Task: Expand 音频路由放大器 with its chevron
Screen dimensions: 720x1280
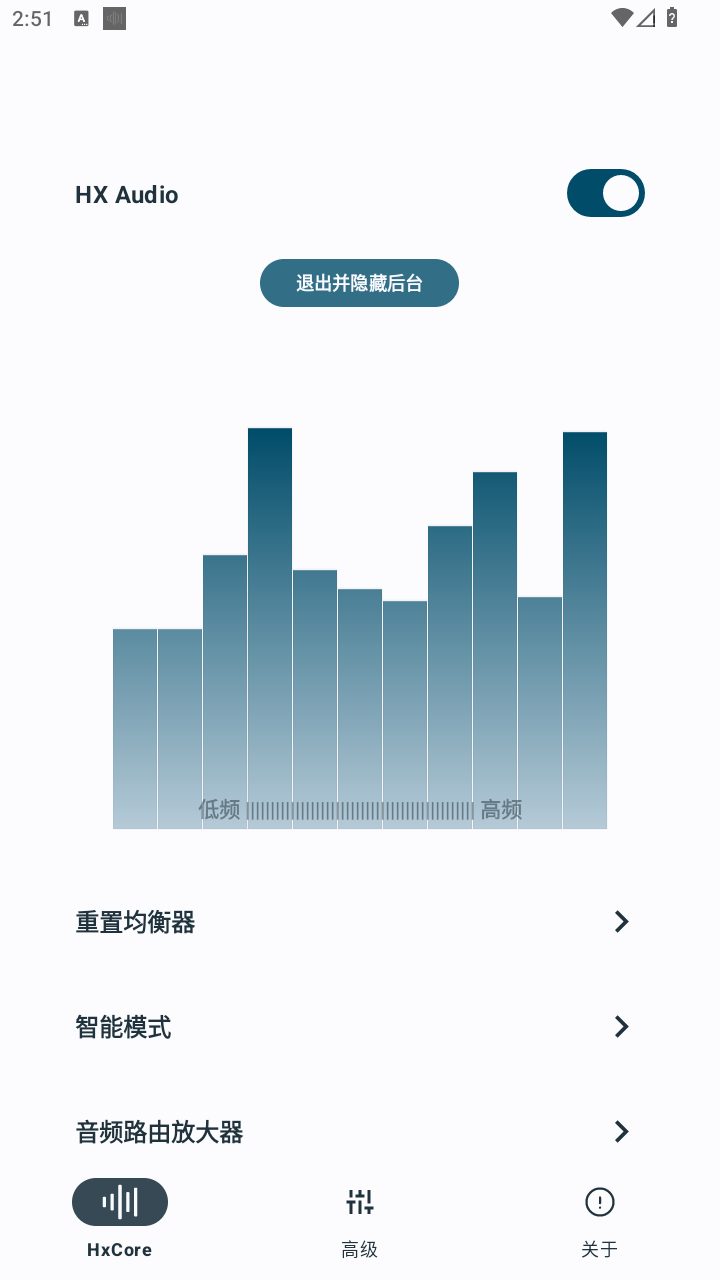Action: point(622,1131)
